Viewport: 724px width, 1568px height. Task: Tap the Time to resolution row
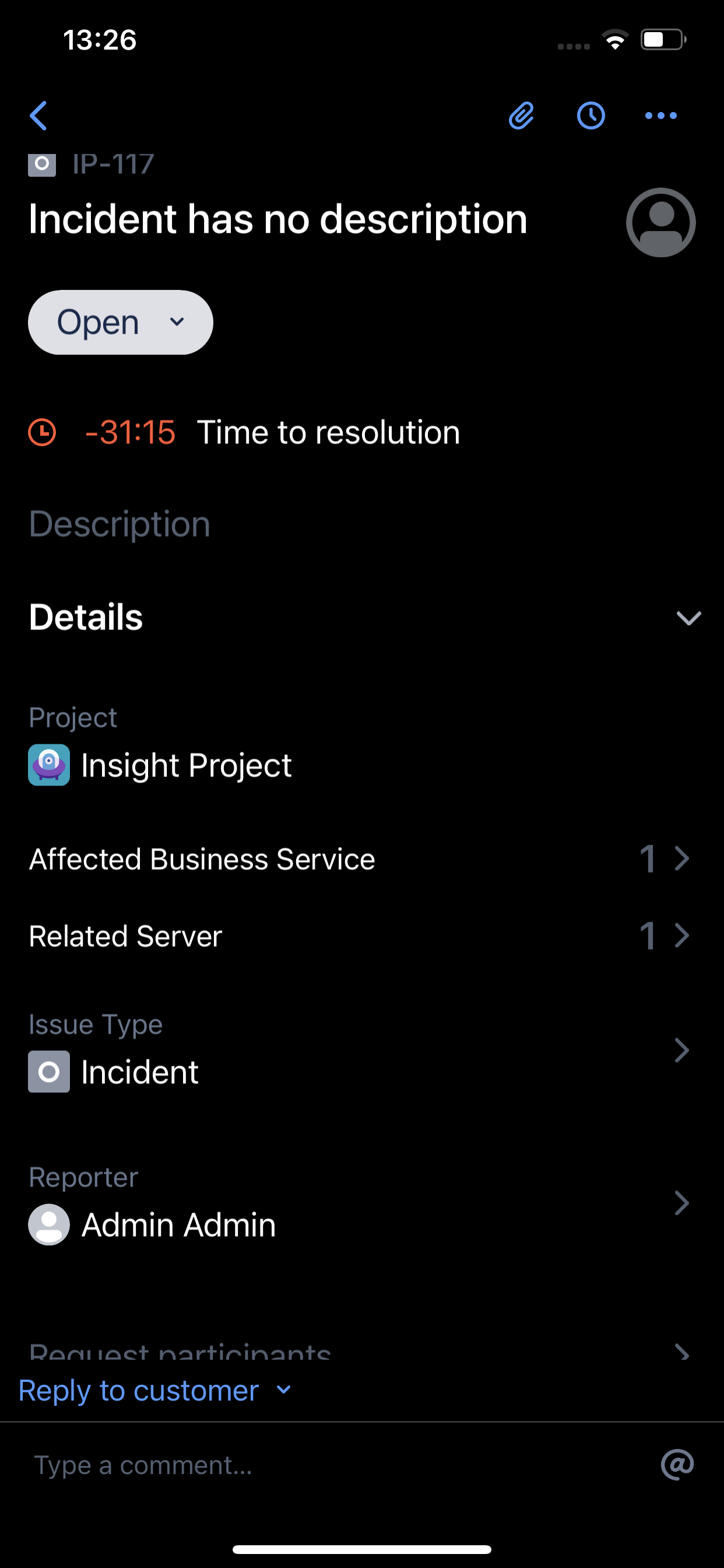pyautogui.click(x=273, y=433)
